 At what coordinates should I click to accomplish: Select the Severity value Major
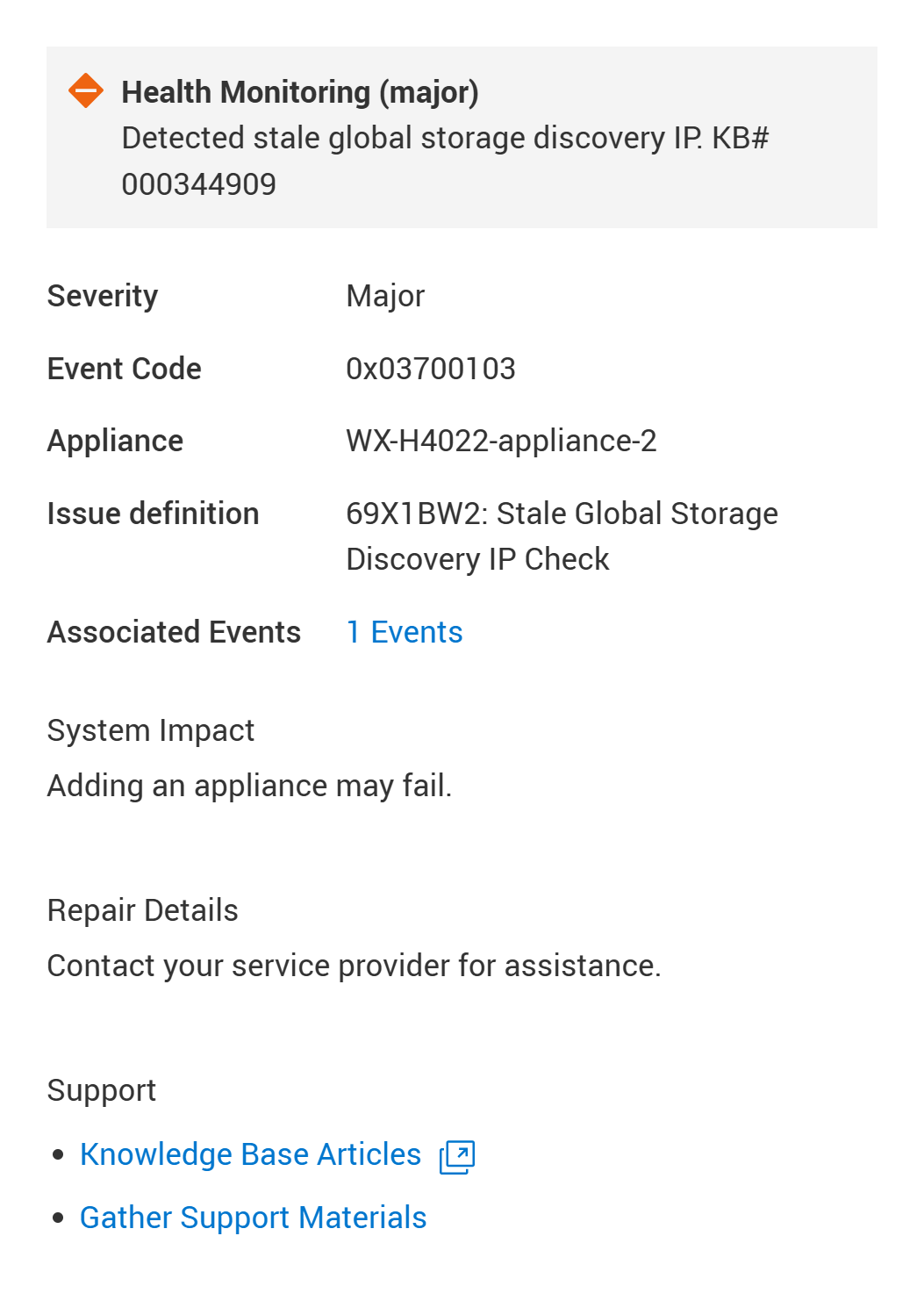(x=385, y=296)
